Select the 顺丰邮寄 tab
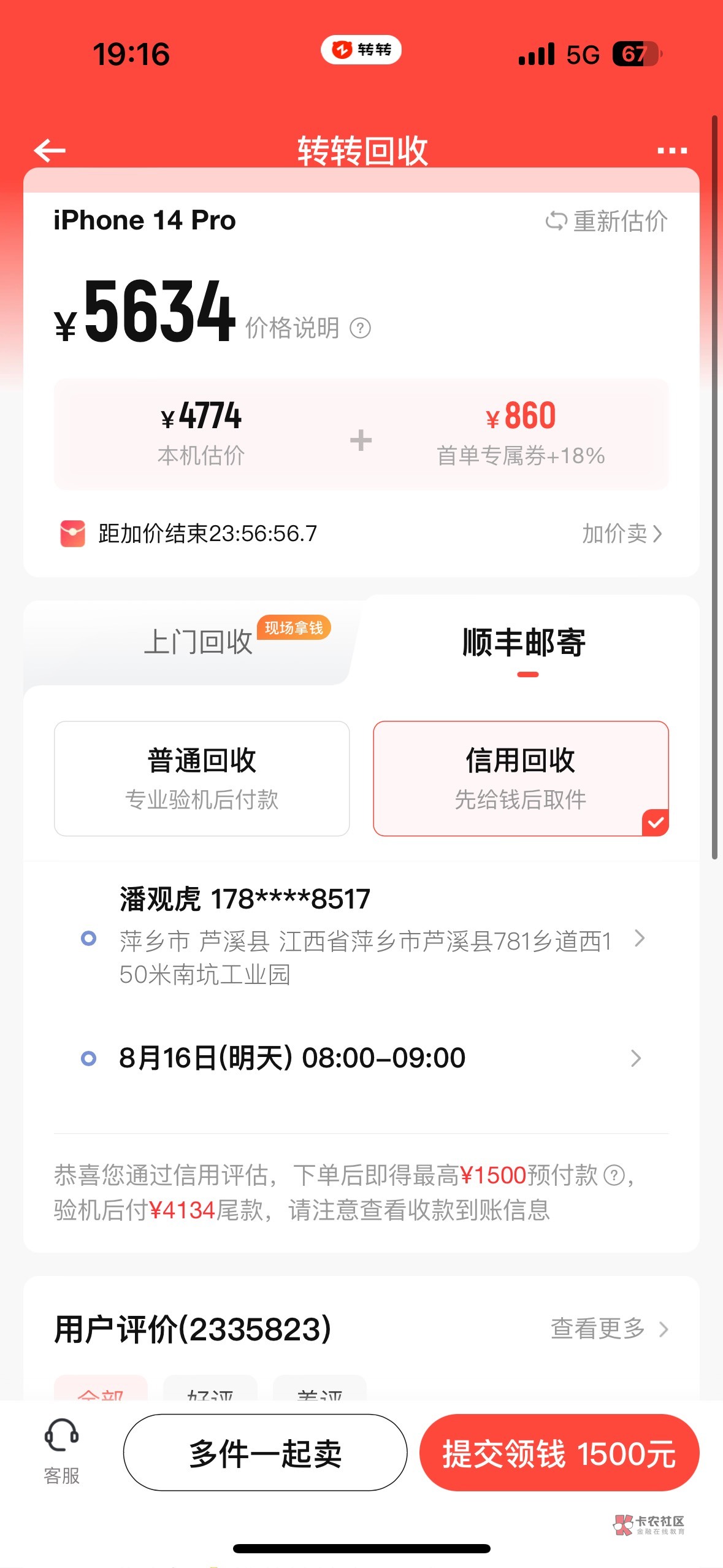Viewport: 723px width, 1568px height. (x=524, y=642)
